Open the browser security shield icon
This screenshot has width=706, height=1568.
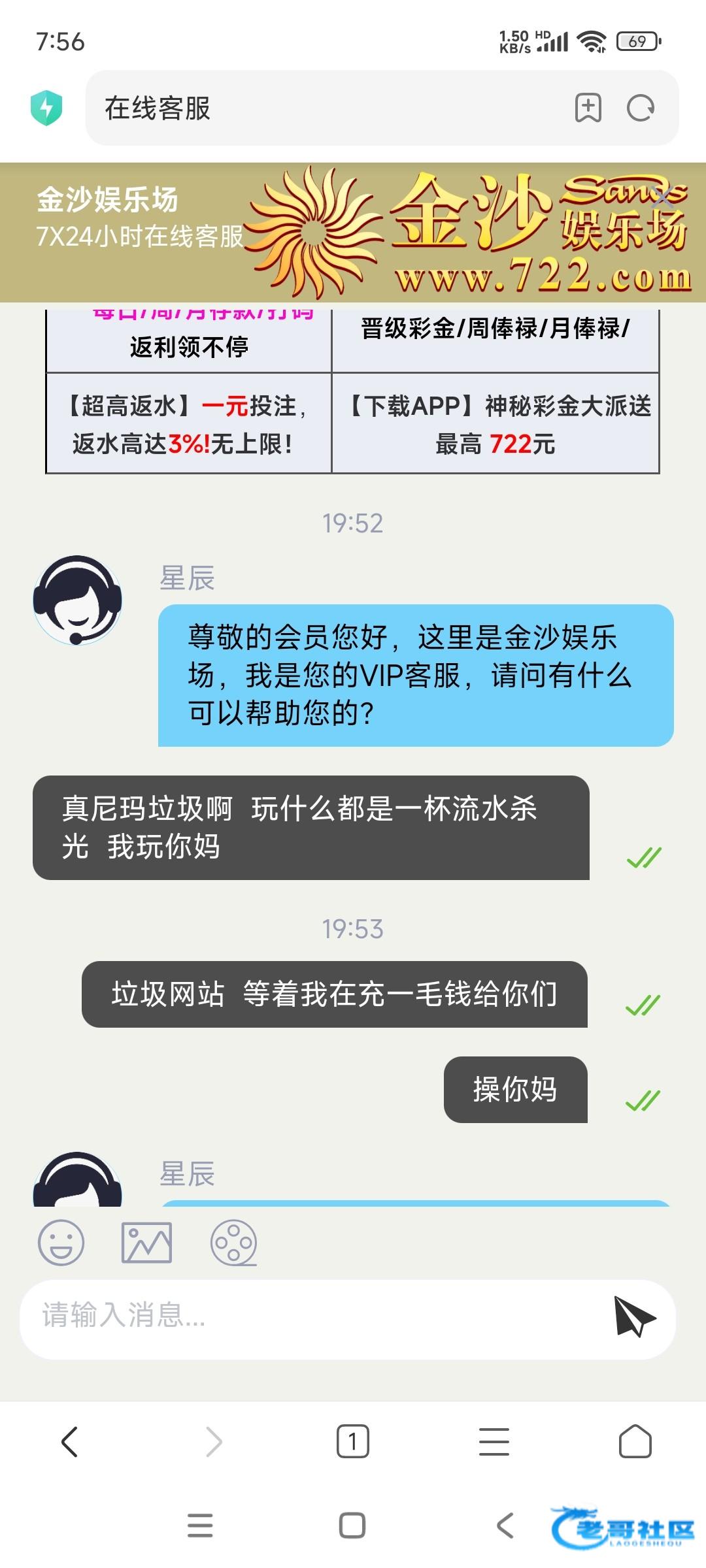[x=46, y=108]
